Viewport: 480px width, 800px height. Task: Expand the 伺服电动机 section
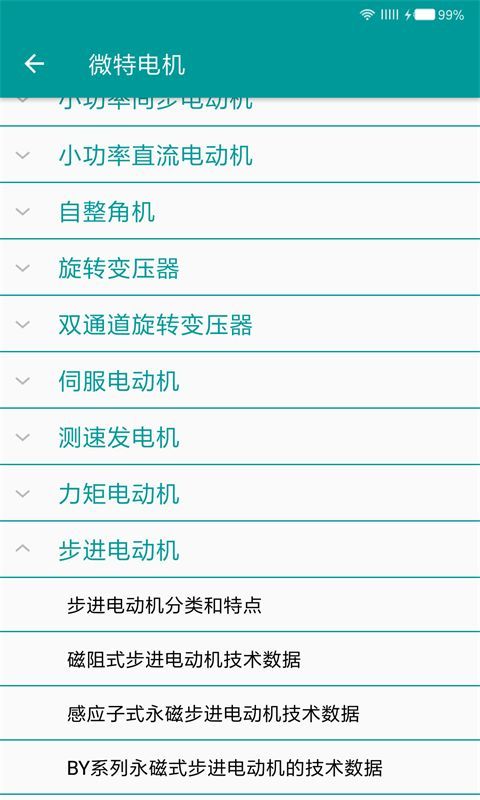click(240, 381)
